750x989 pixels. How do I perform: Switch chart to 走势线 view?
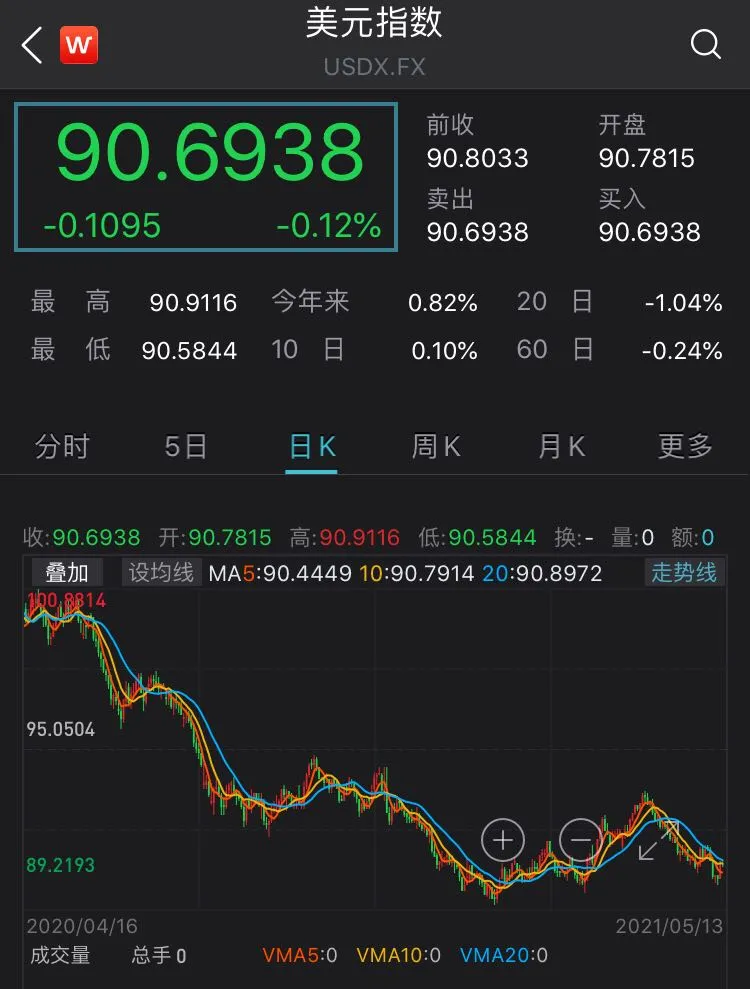coord(684,572)
